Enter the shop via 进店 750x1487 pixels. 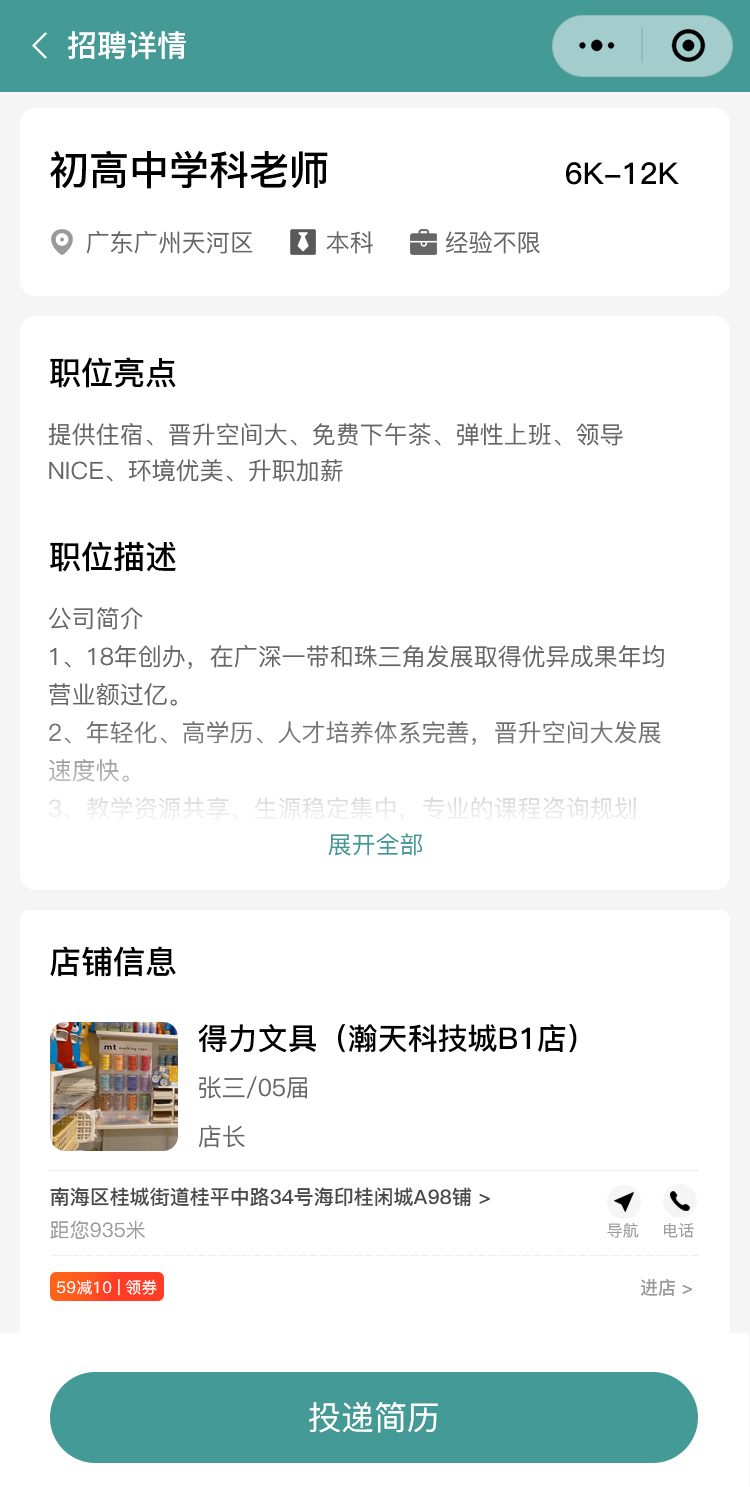(x=666, y=1288)
